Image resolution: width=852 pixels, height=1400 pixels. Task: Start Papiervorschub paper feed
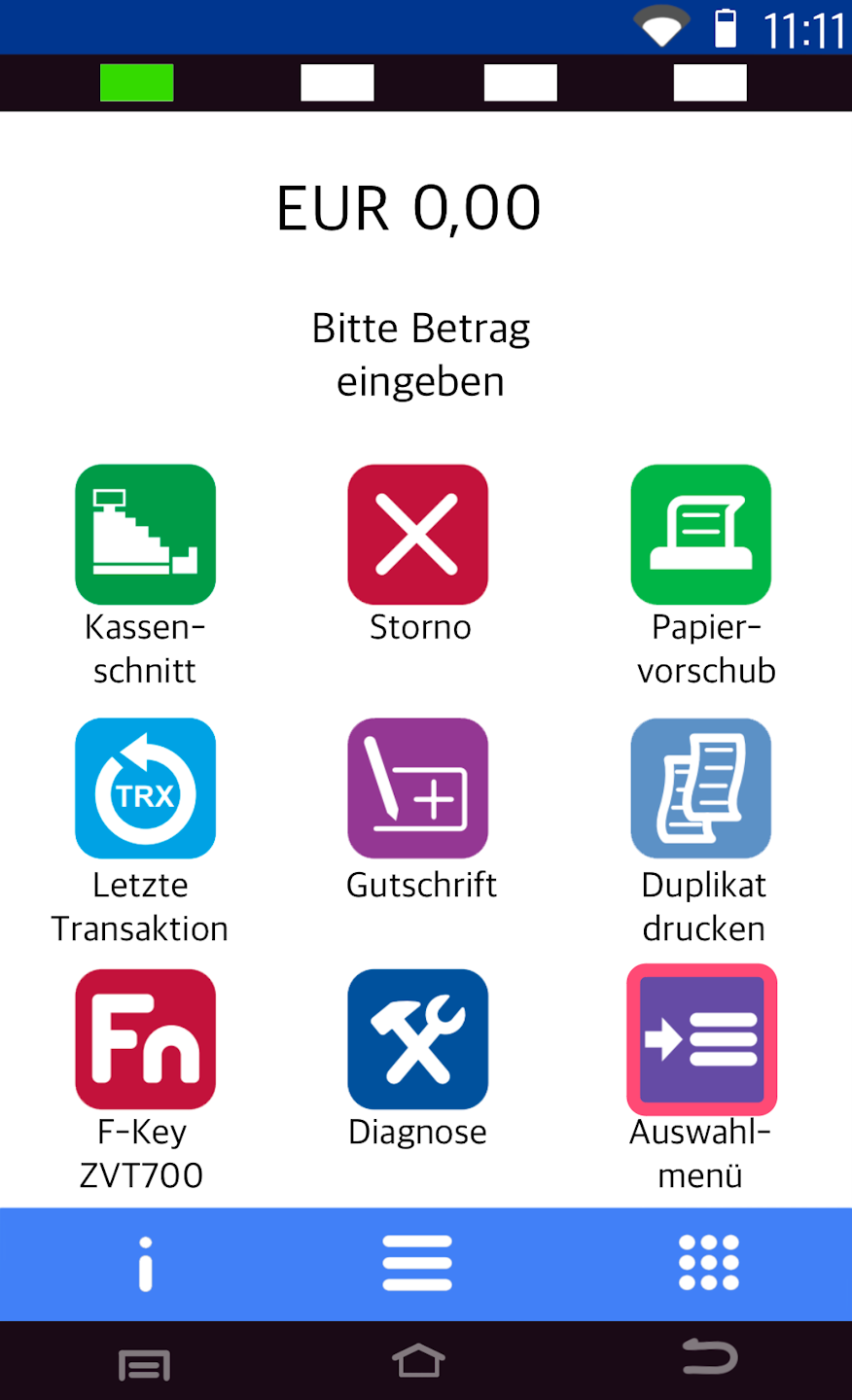700,535
